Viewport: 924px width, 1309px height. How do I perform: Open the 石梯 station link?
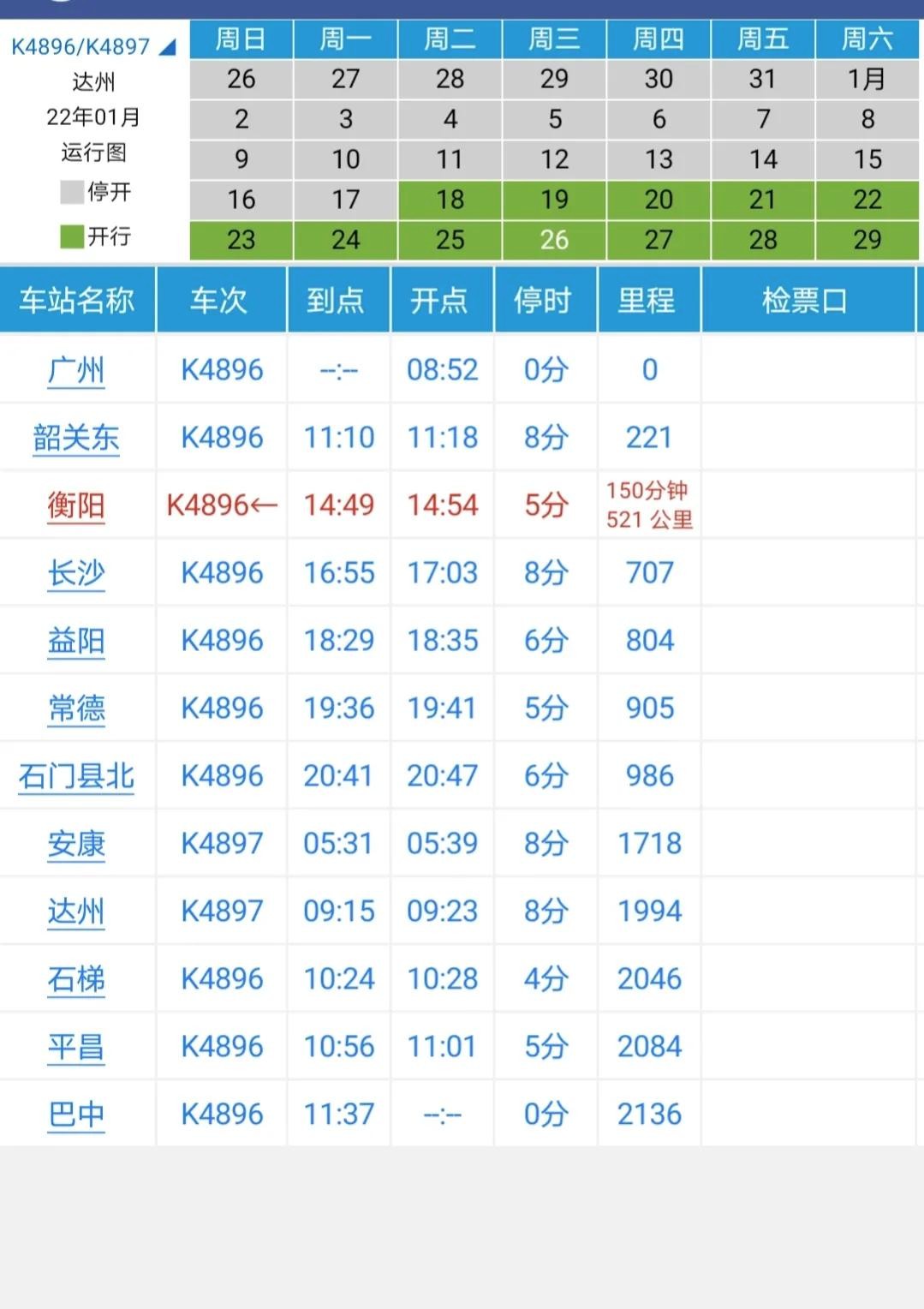pyautogui.click(x=76, y=979)
